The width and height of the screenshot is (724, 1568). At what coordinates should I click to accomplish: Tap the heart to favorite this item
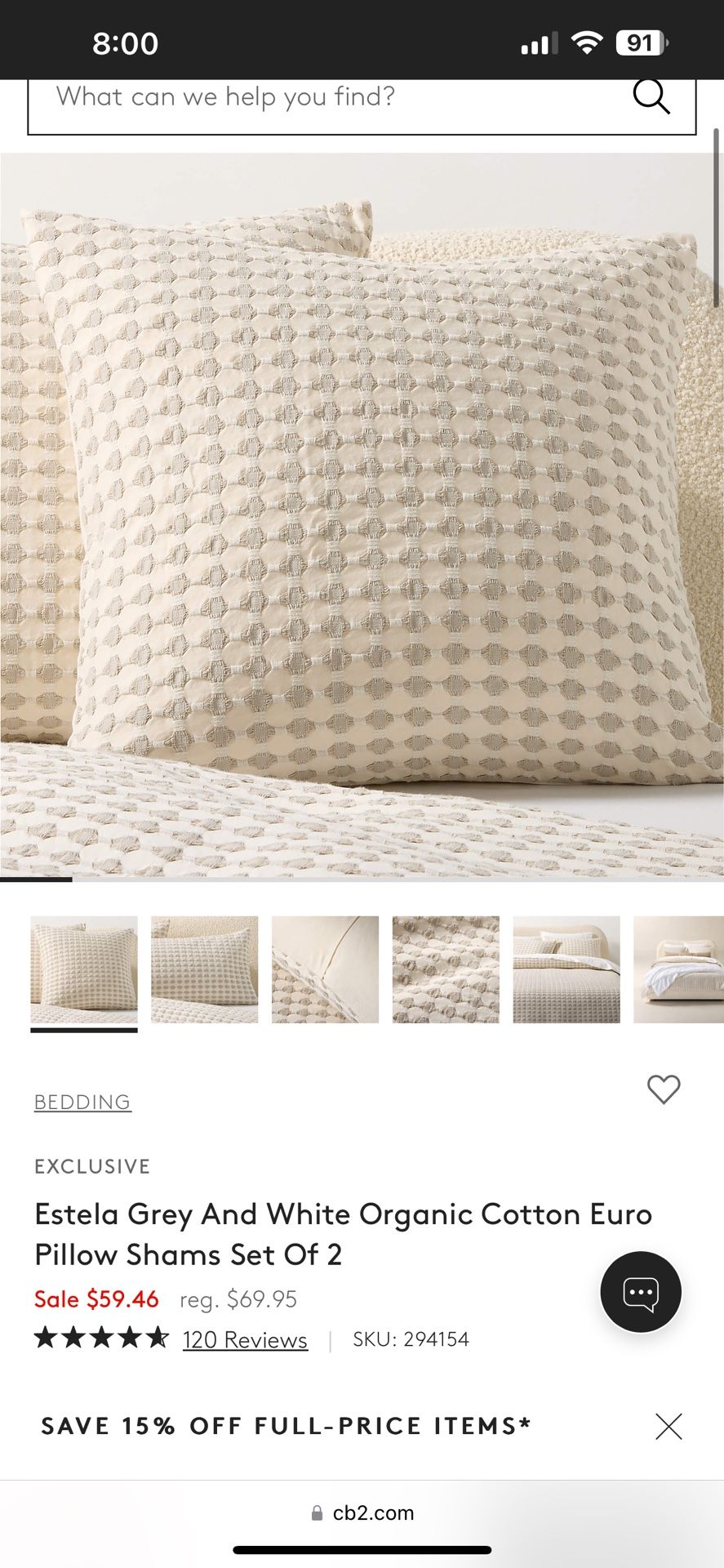click(x=663, y=1090)
